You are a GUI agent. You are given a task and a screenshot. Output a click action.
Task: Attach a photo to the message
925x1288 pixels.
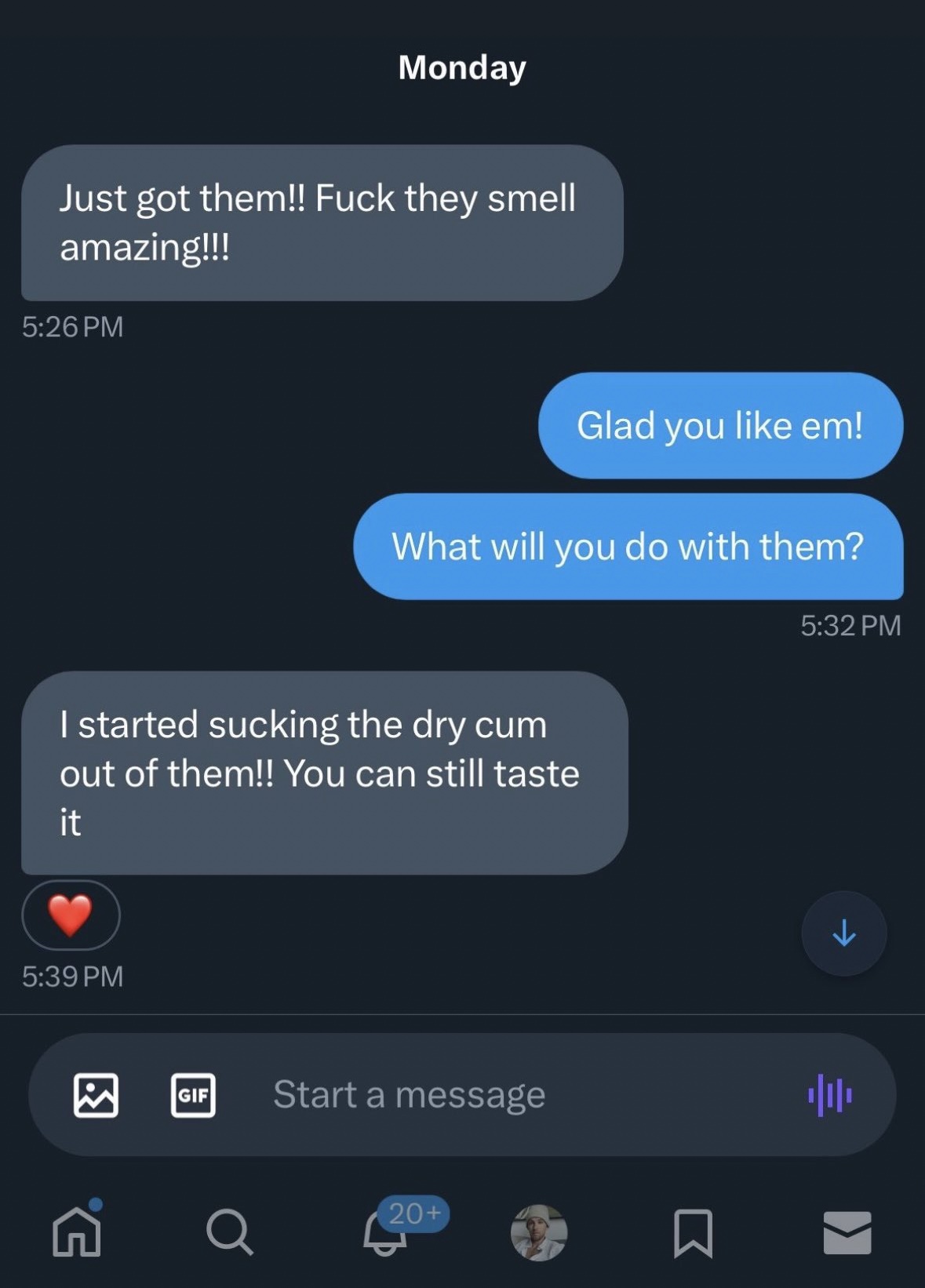click(x=96, y=1094)
